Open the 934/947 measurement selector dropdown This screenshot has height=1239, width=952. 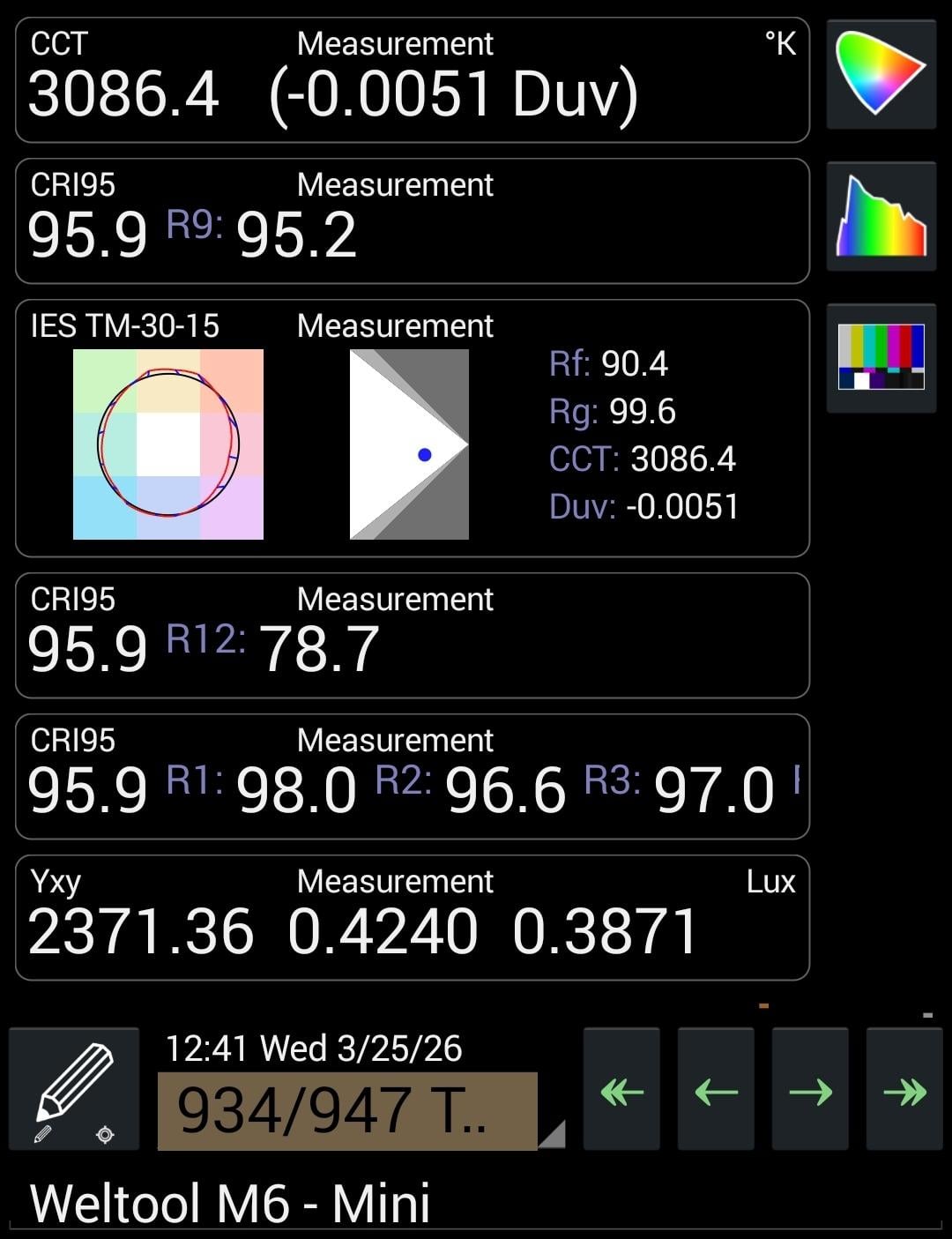pyautogui.click(x=347, y=1110)
